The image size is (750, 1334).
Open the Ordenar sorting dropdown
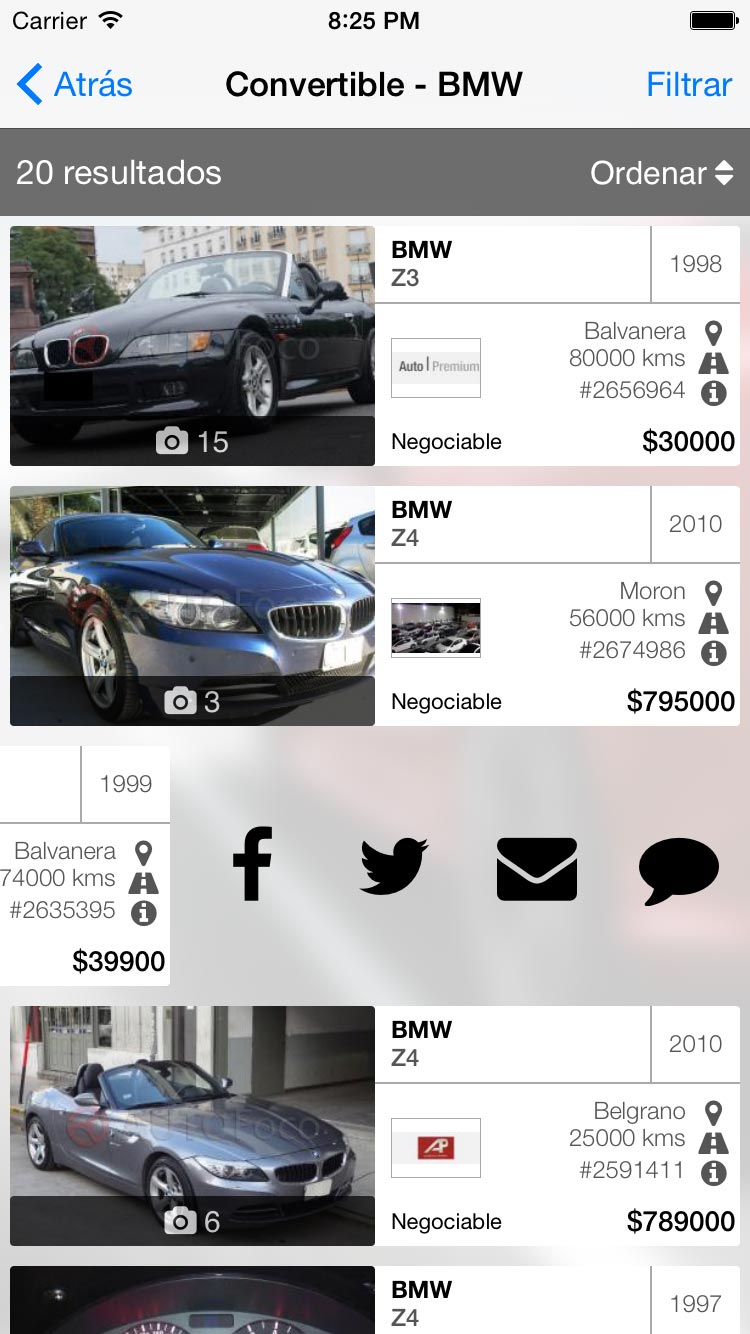coord(662,173)
